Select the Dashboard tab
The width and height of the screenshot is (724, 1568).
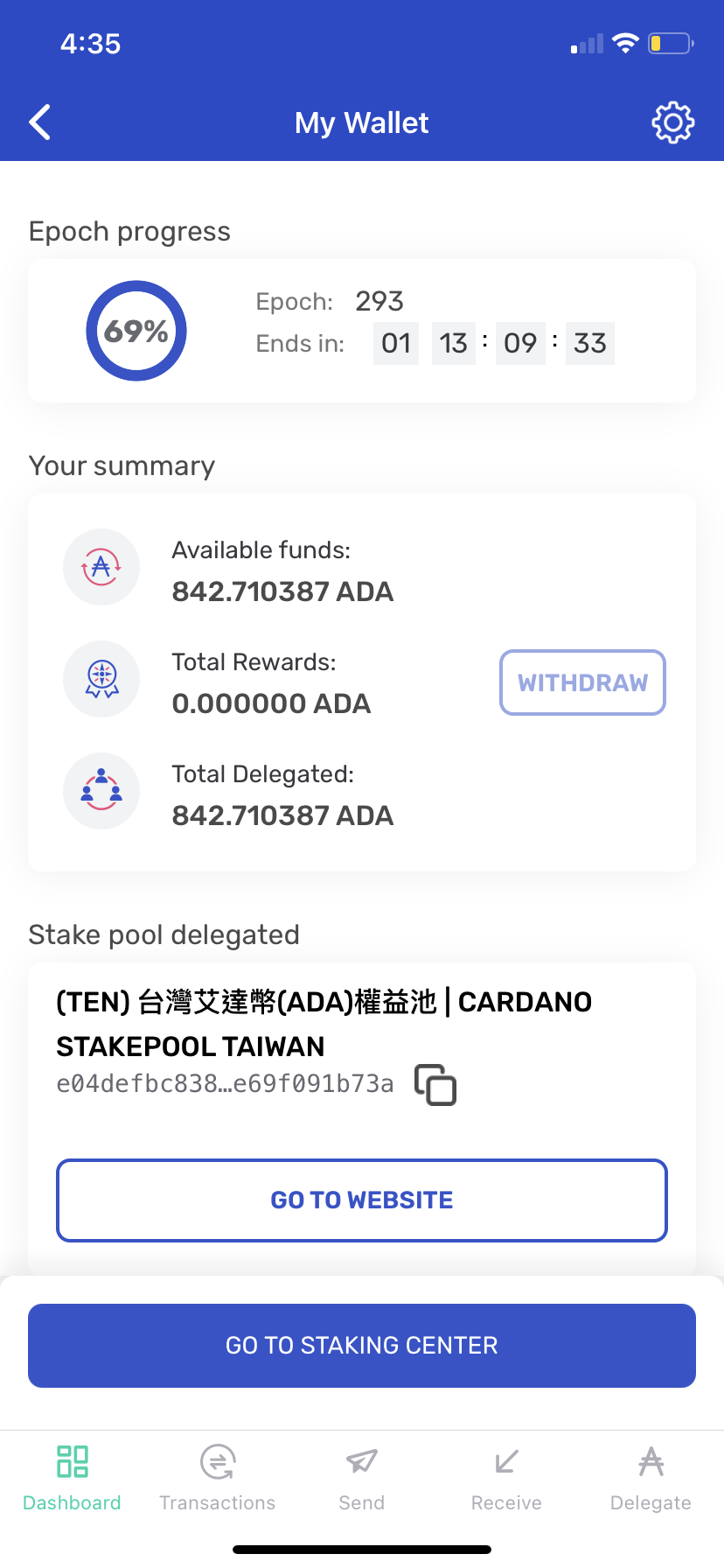72,1477
